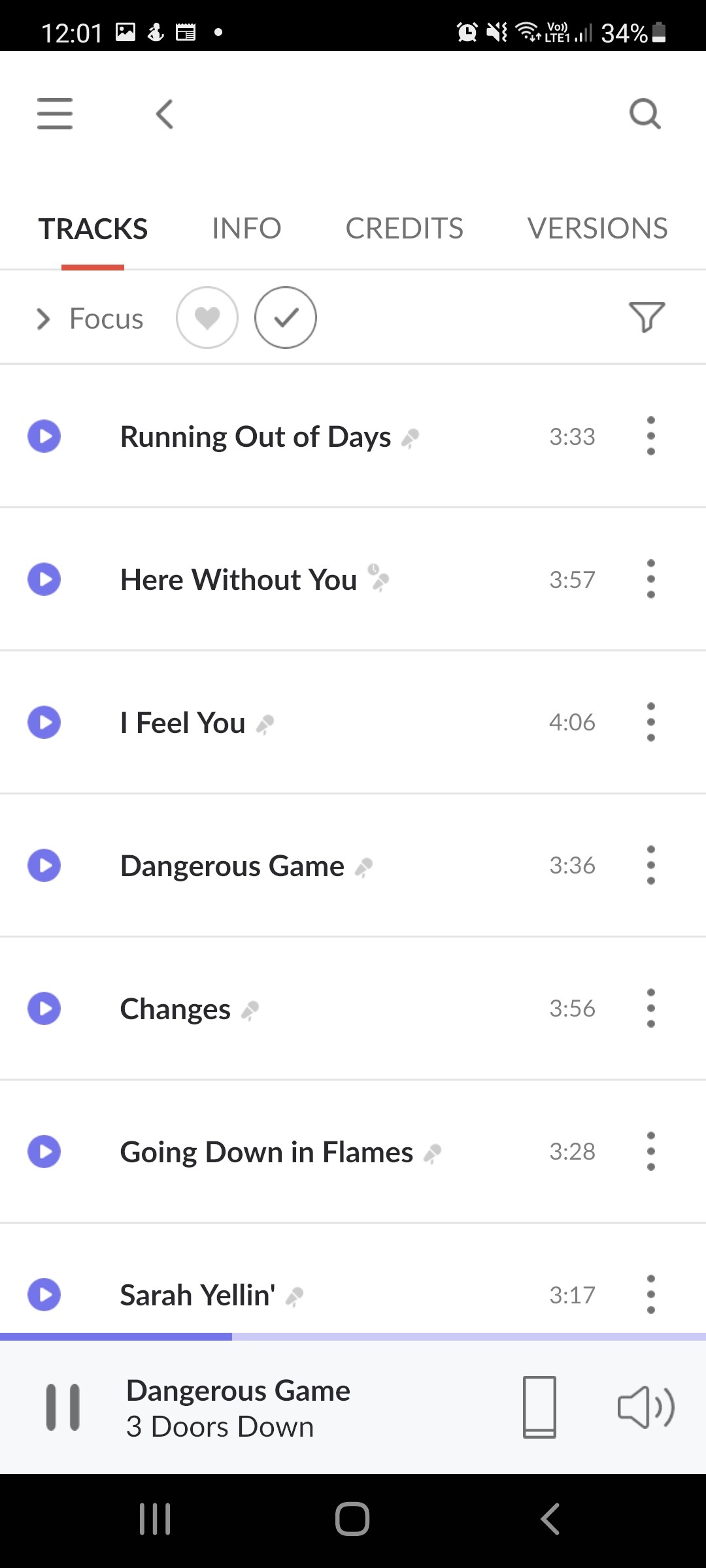Open options for I Feel You

(650, 722)
